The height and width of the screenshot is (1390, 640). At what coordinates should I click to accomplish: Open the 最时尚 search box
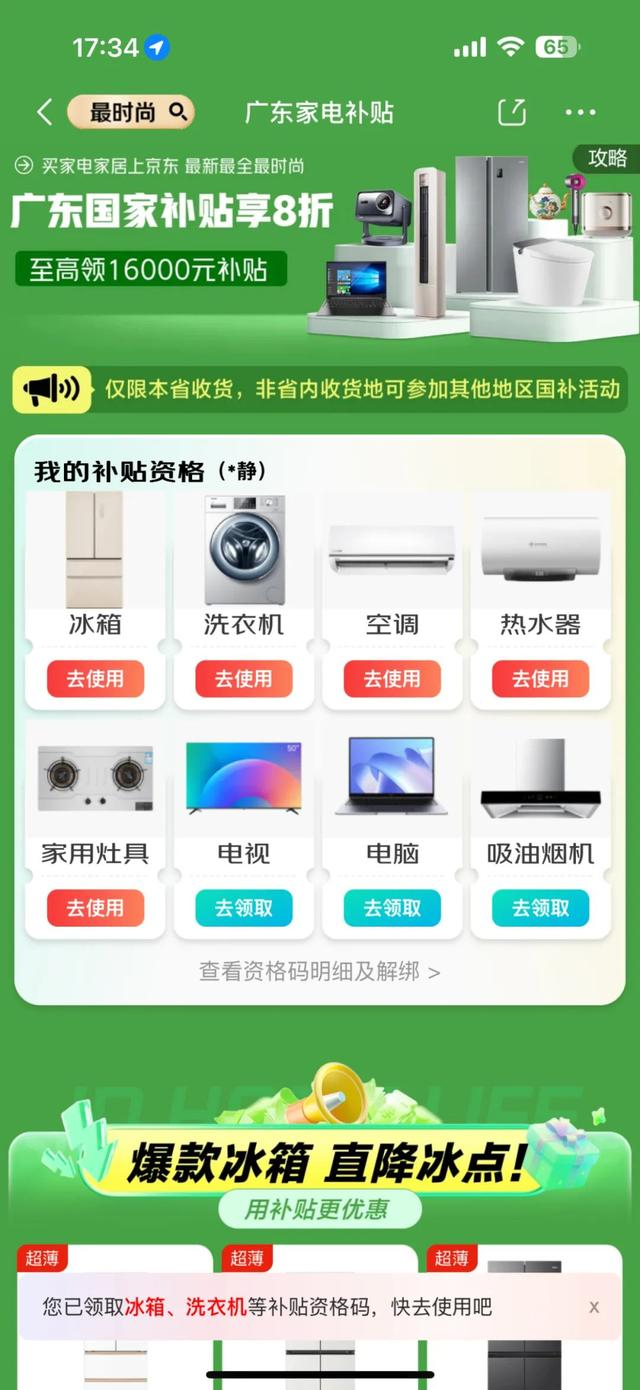(x=130, y=112)
